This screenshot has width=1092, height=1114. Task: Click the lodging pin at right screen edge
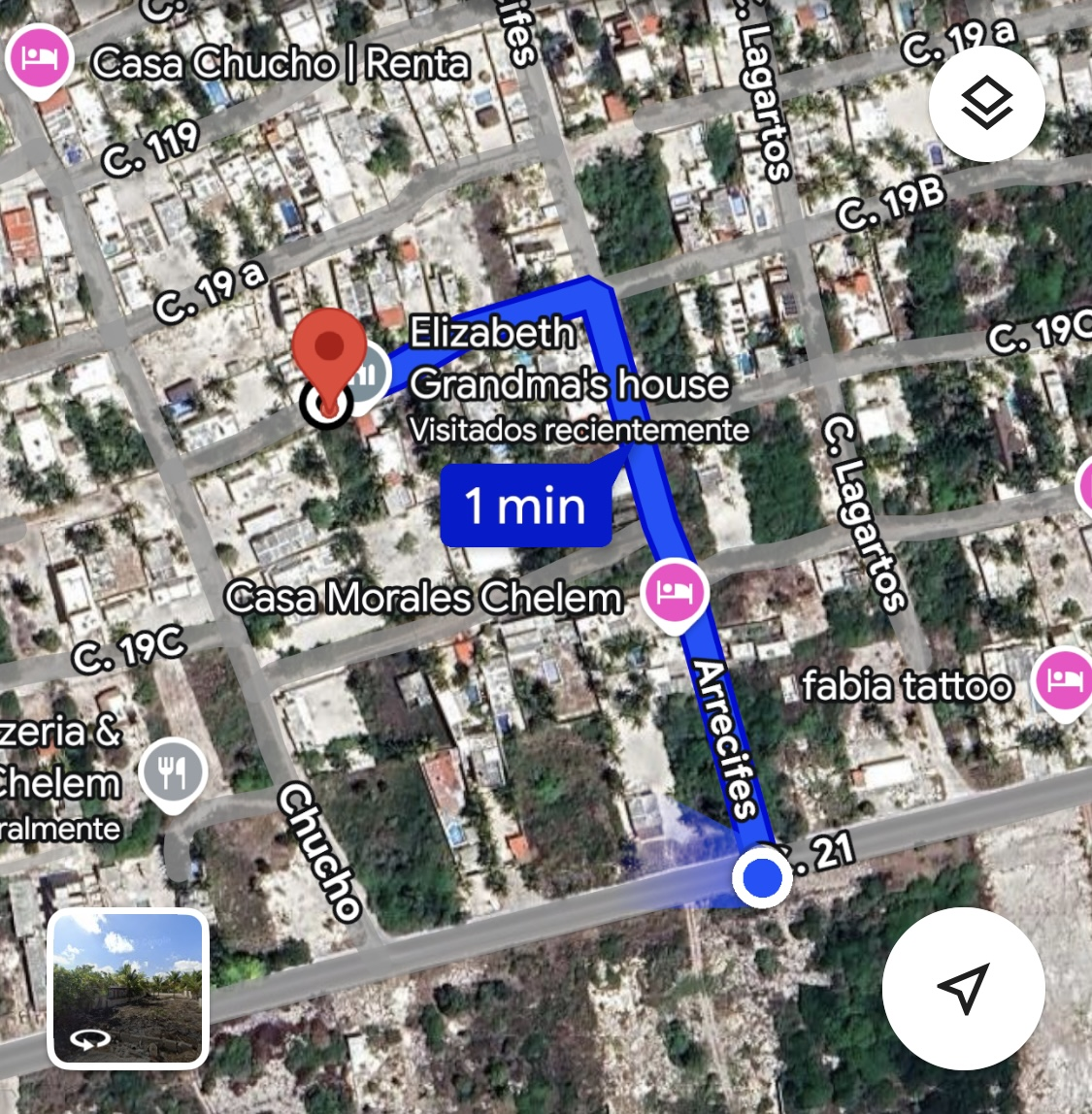(x=1085, y=483)
